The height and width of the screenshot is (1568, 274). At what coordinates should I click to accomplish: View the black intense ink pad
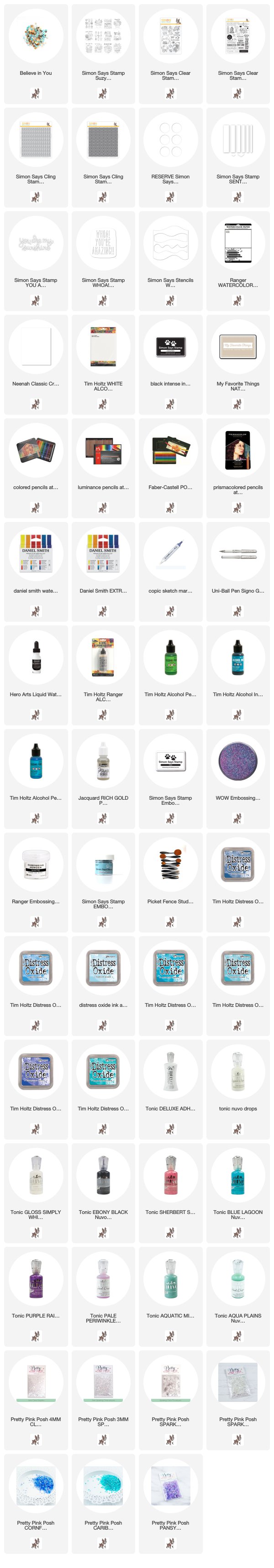tap(170, 348)
